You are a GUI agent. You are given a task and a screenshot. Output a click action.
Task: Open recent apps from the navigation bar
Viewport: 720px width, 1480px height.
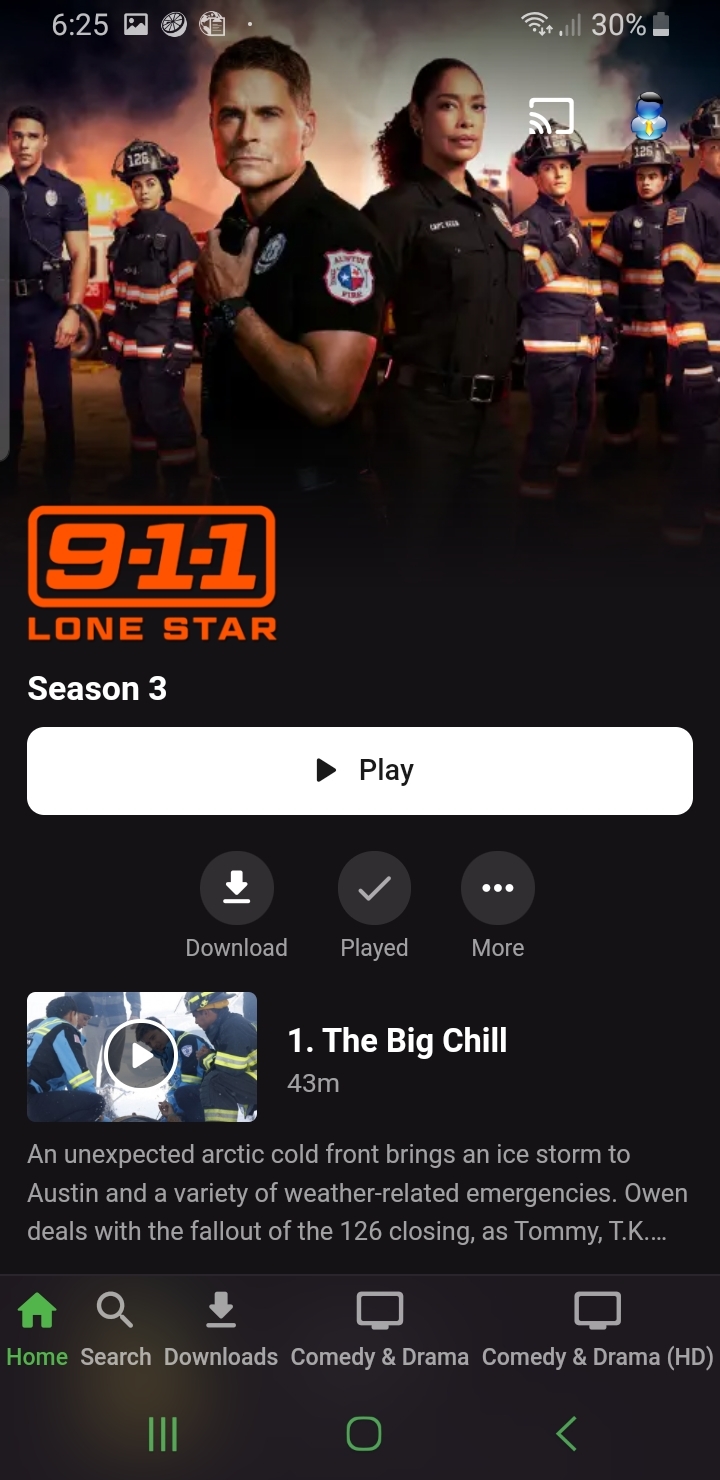[x=162, y=1433]
